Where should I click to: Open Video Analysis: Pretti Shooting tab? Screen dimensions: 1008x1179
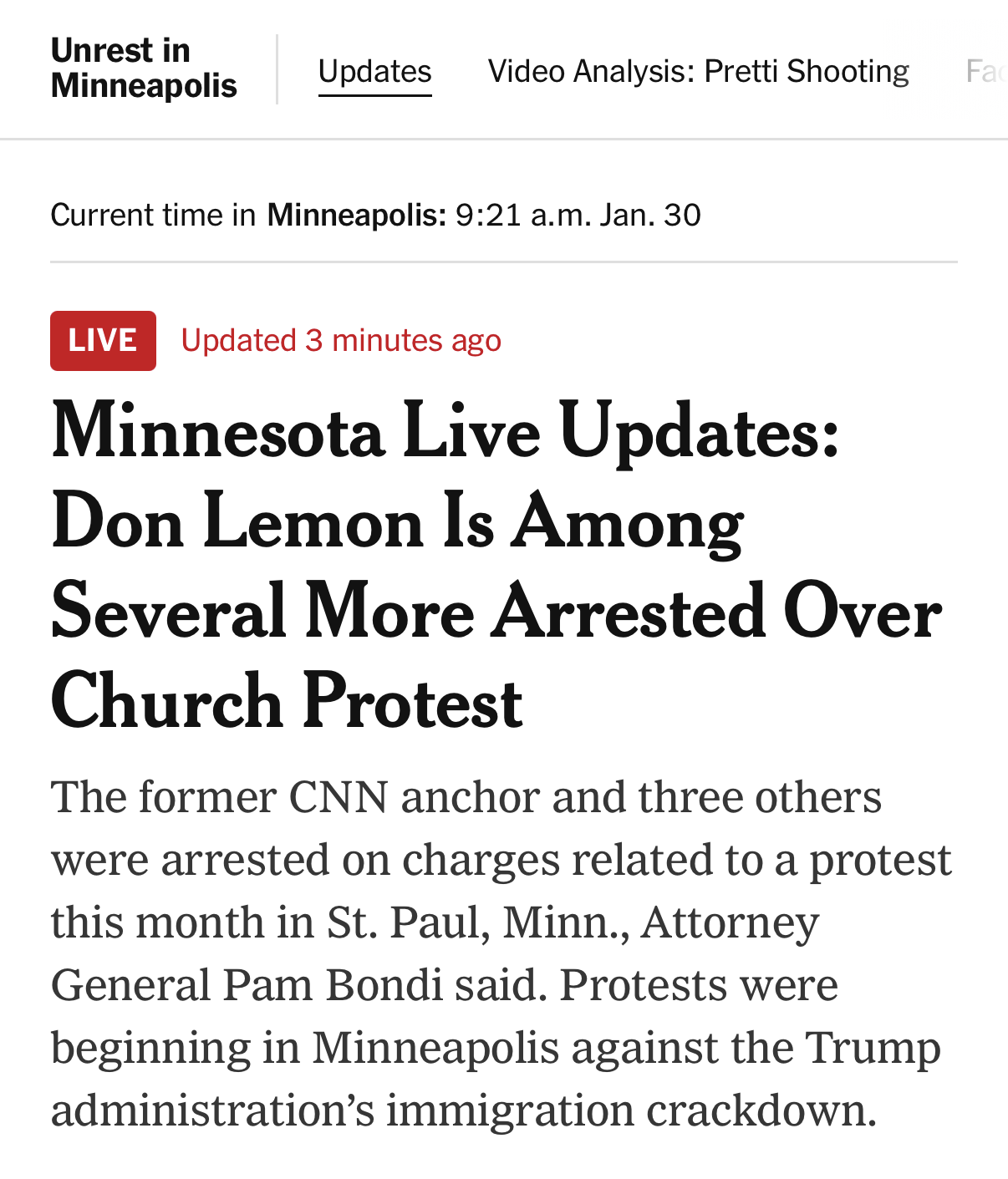coord(698,72)
